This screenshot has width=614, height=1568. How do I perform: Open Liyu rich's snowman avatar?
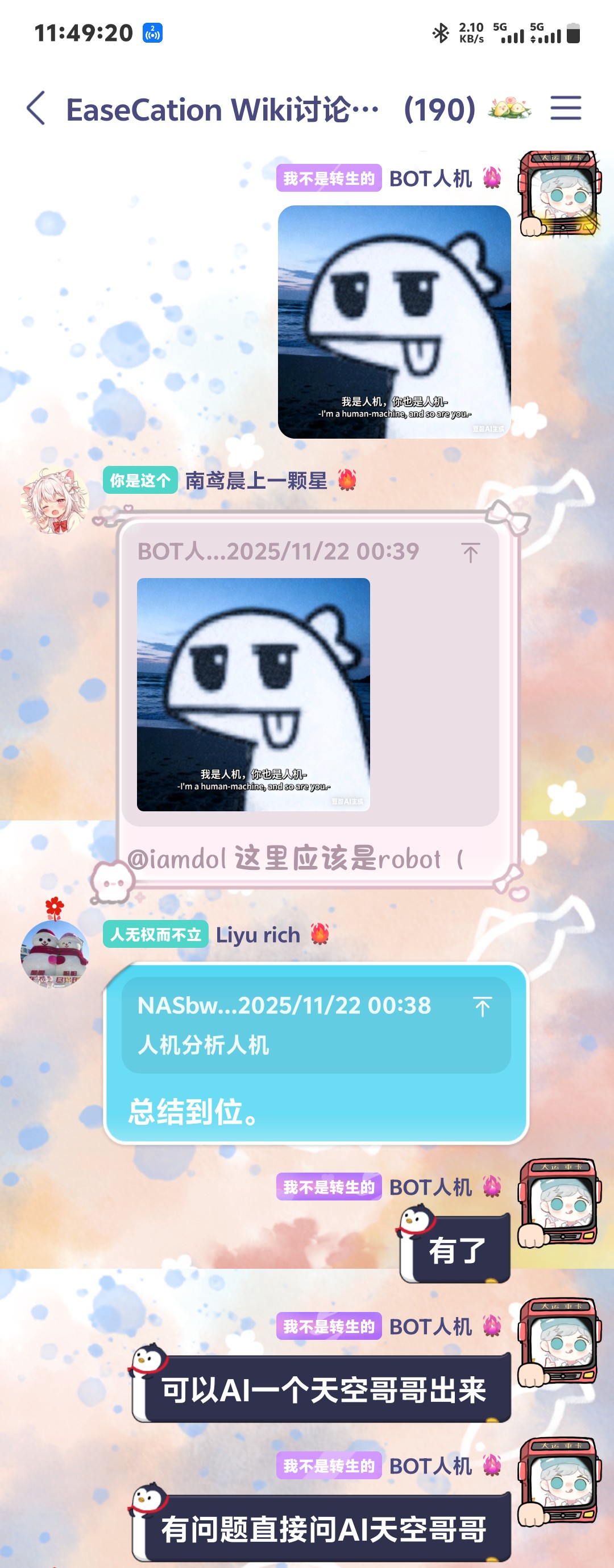(x=54, y=953)
